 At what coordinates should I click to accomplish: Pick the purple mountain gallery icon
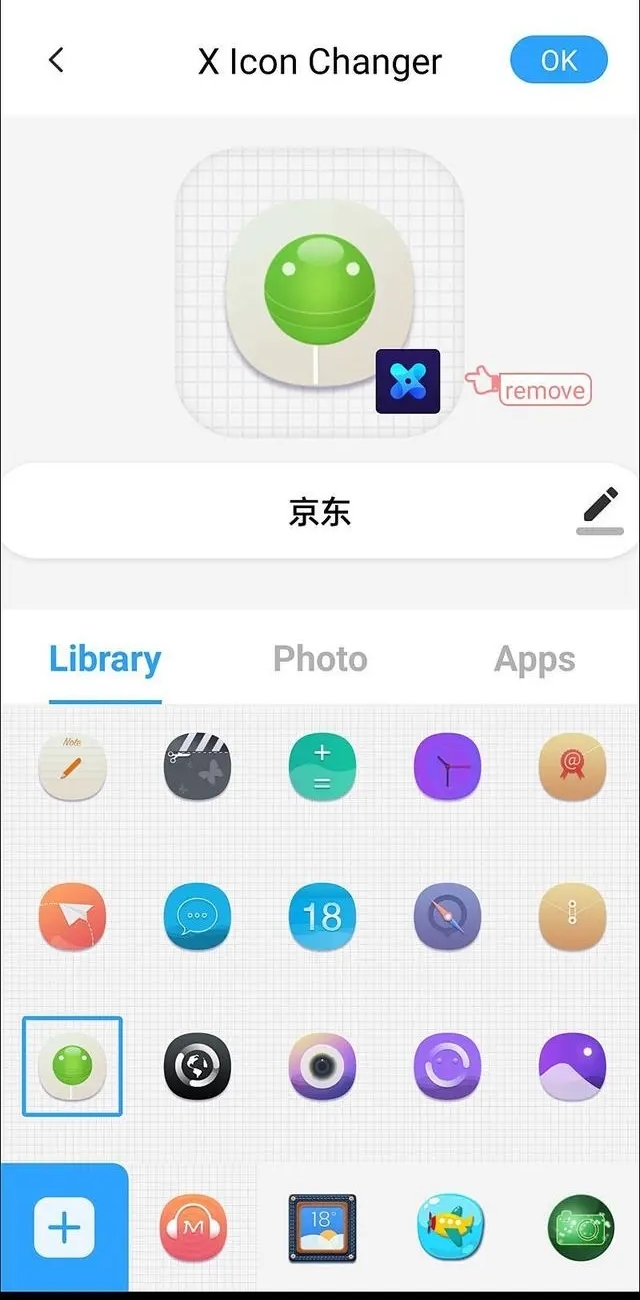(x=572, y=1066)
